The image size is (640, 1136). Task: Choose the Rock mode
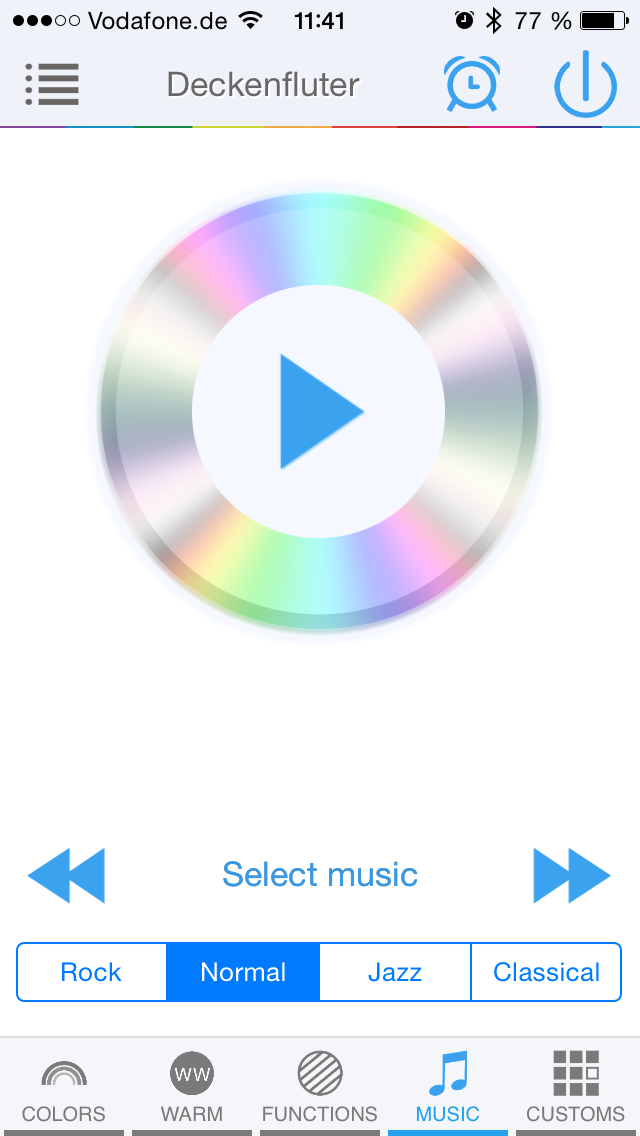(x=91, y=972)
